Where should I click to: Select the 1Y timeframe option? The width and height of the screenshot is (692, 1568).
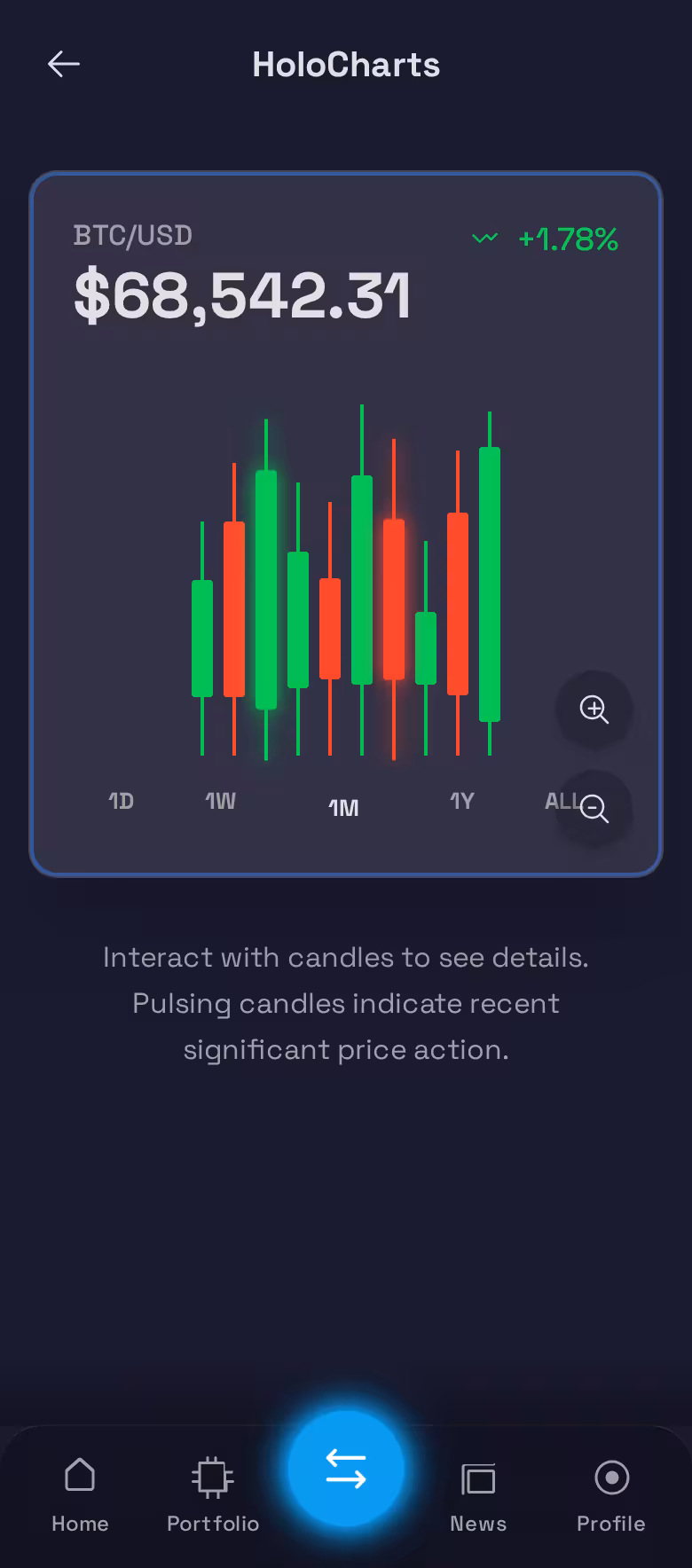[460, 801]
